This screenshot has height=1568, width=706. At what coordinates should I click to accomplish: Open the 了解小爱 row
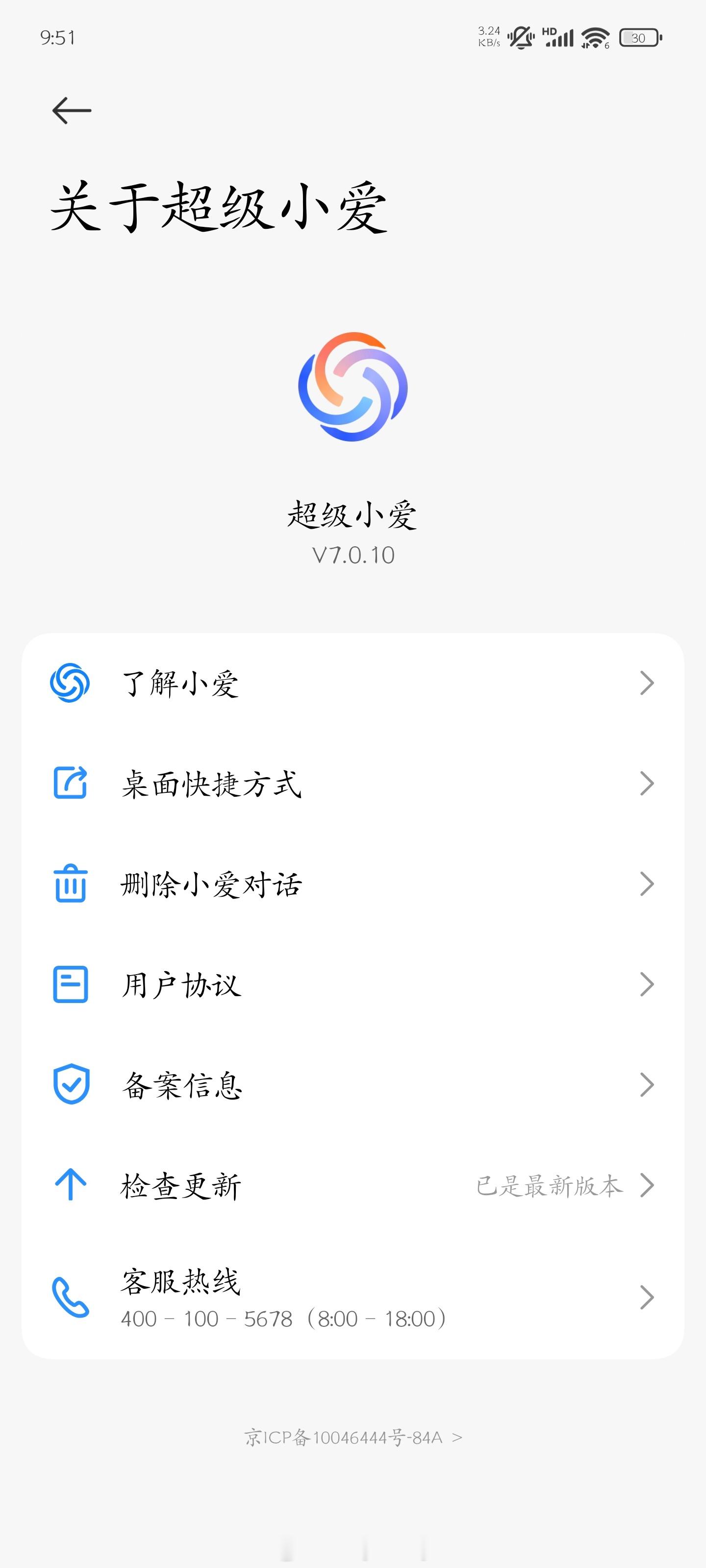[x=353, y=683]
